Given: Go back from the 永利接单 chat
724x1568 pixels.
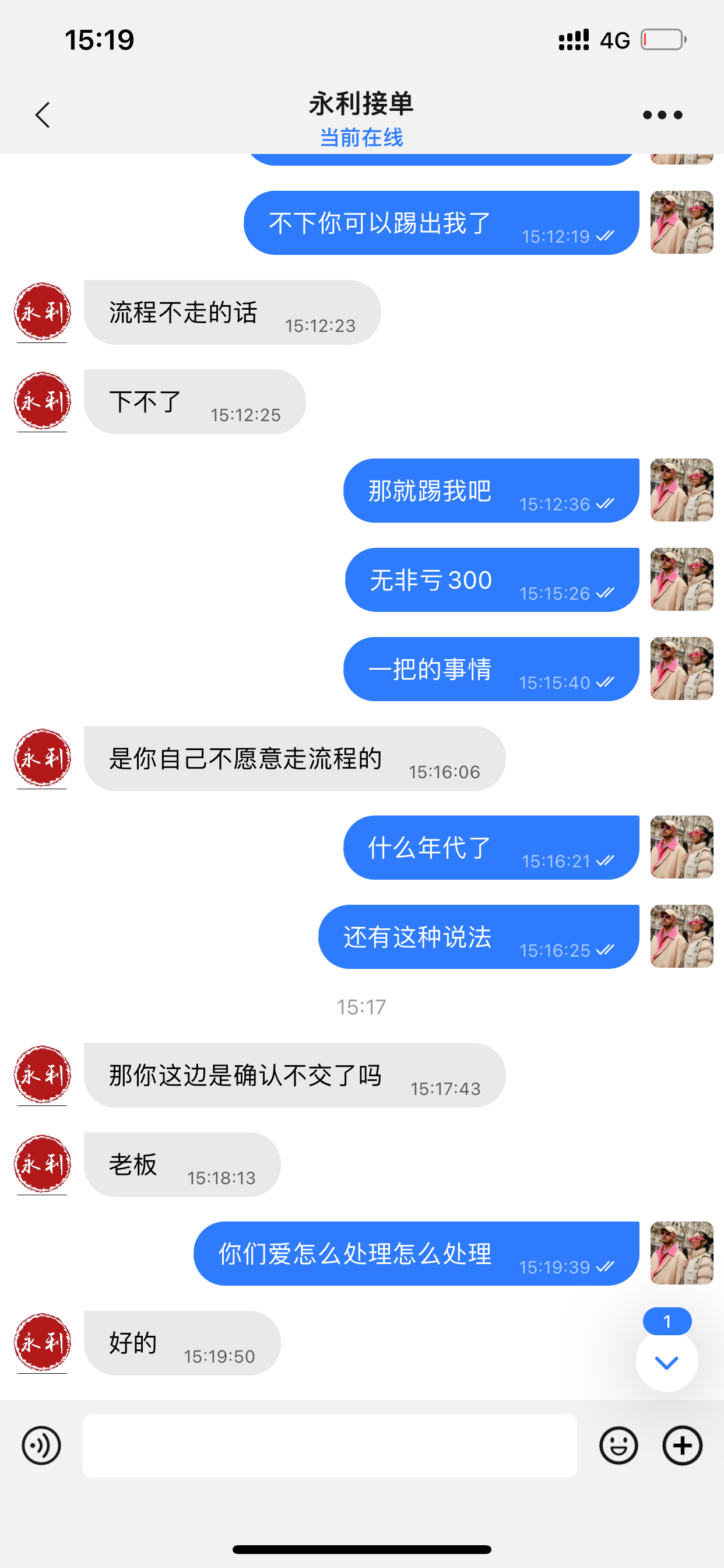Looking at the screenshot, I should coord(43,114).
